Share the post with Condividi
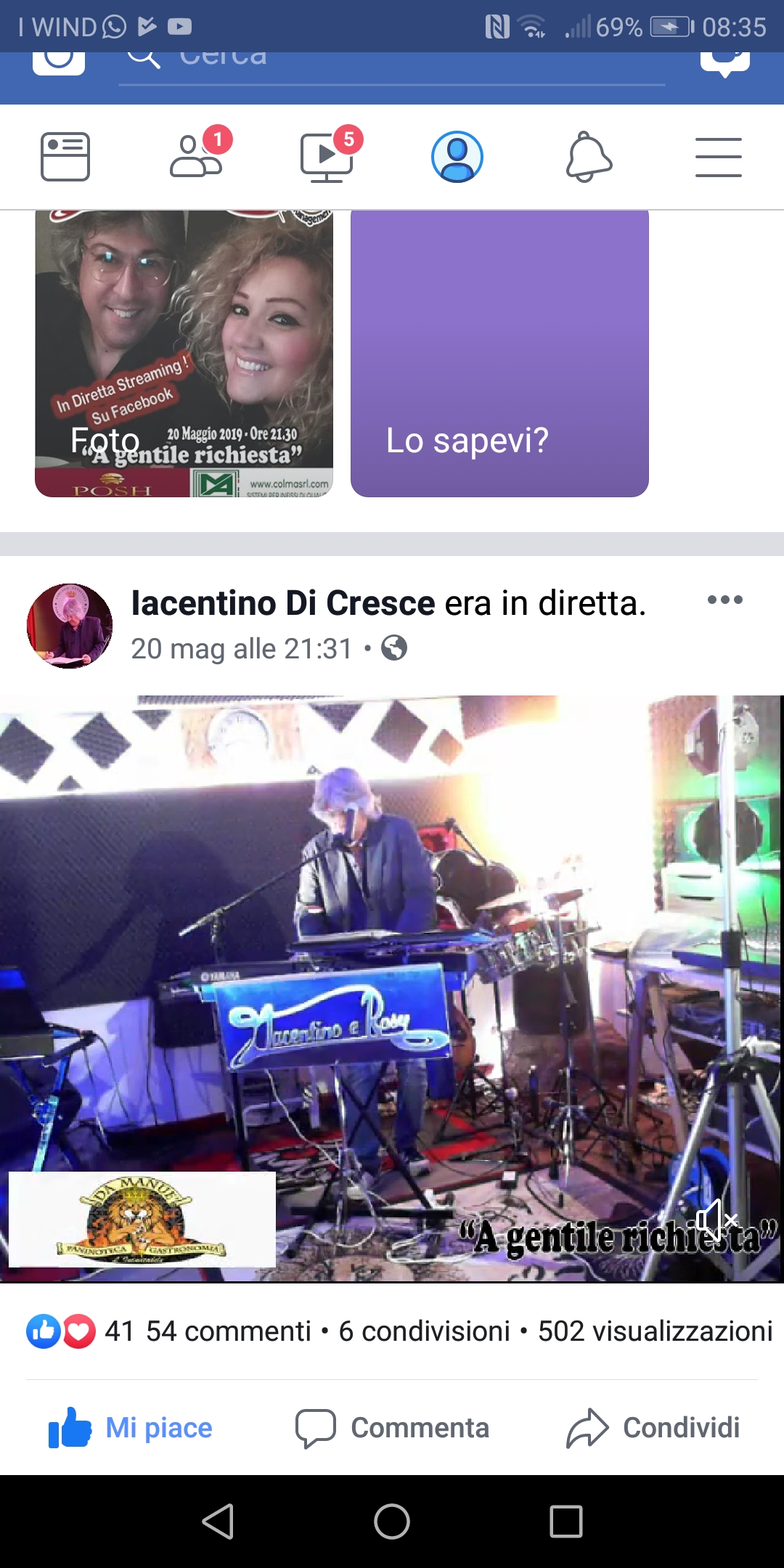This screenshot has height=1568, width=784. 653,1428
